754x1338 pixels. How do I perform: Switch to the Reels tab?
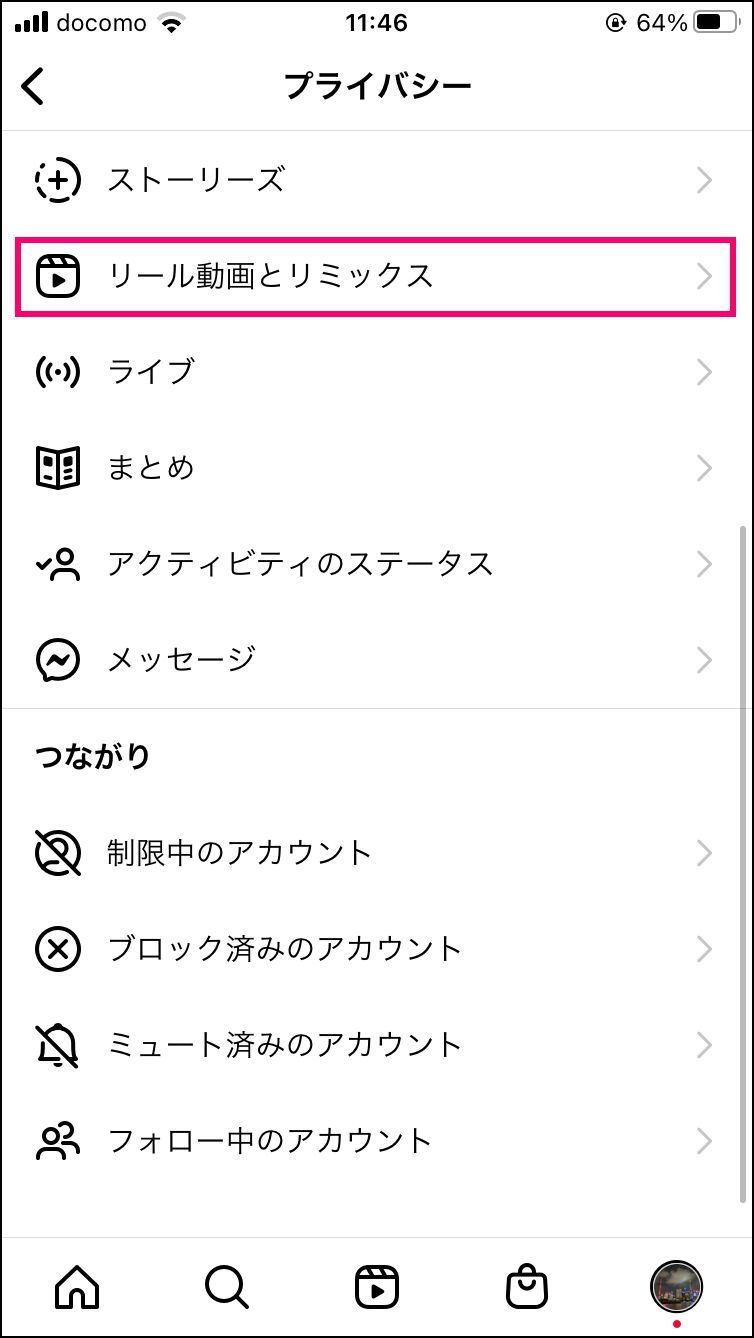point(377,1287)
